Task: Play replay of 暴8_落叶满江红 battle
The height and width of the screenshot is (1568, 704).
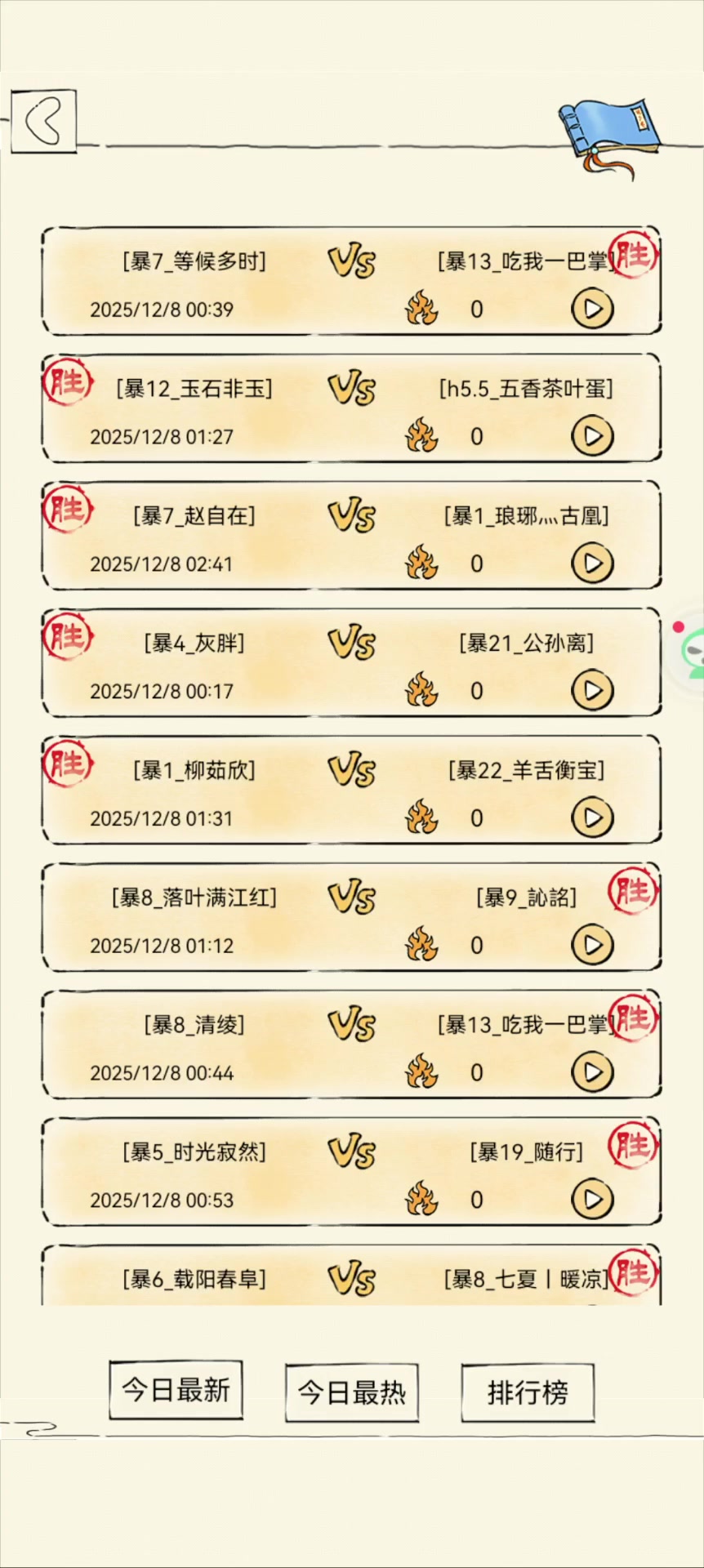Action: coord(592,945)
